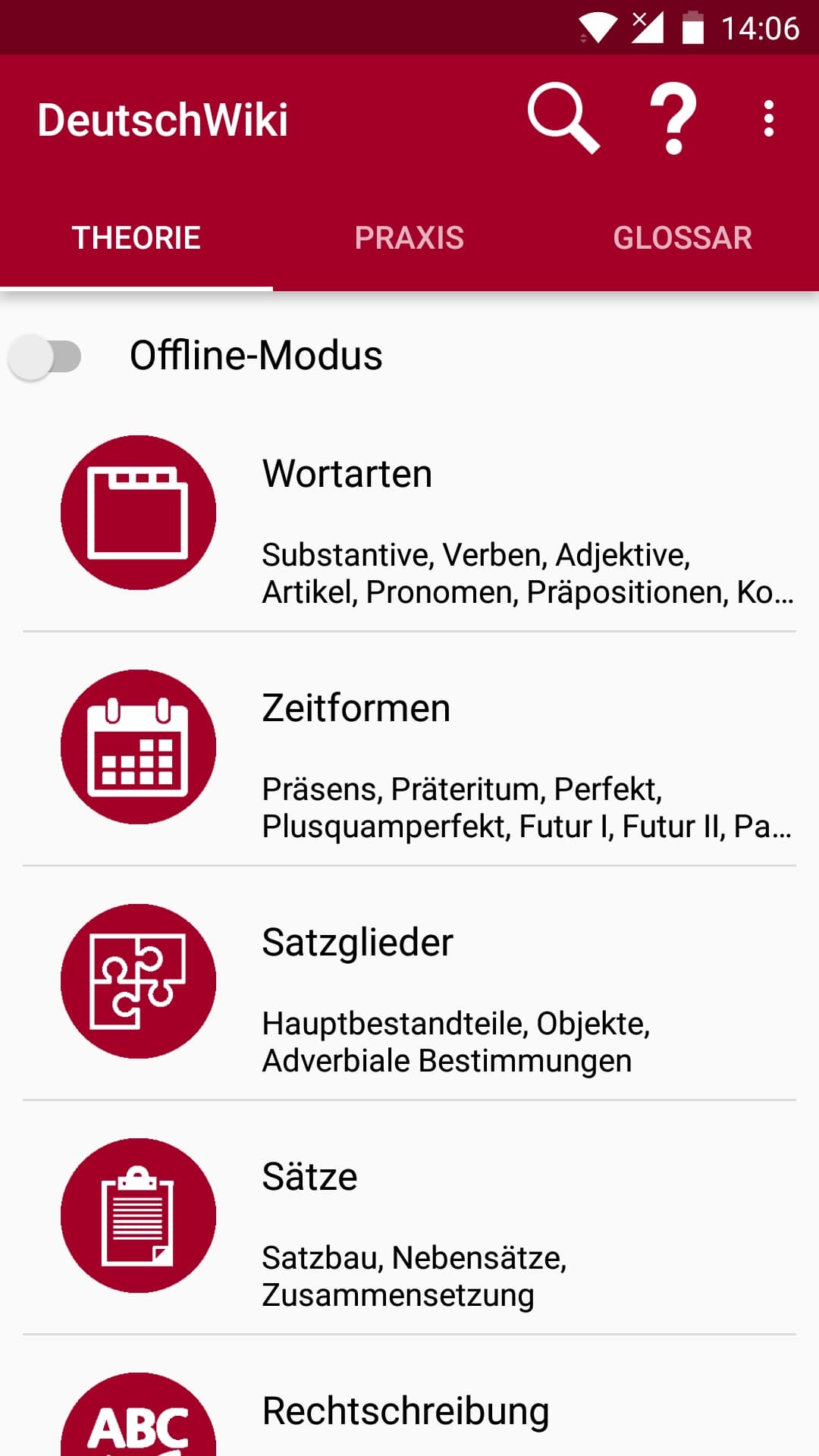The width and height of the screenshot is (819, 1456).
Task: Select the Zeitformen calendar icon
Action: coord(137,748)
